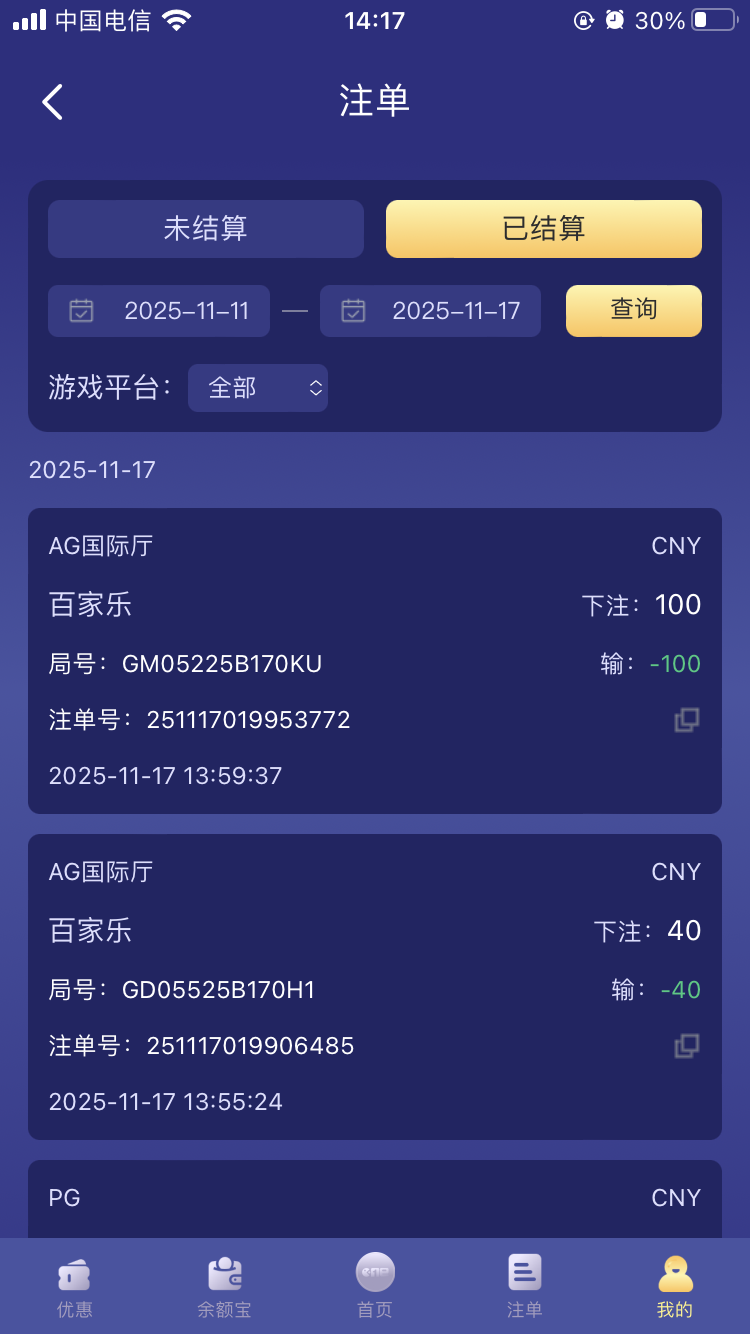Tap the PG record card at the bottom
This screenshot has width=750, height=1334.
[375, 1198]
